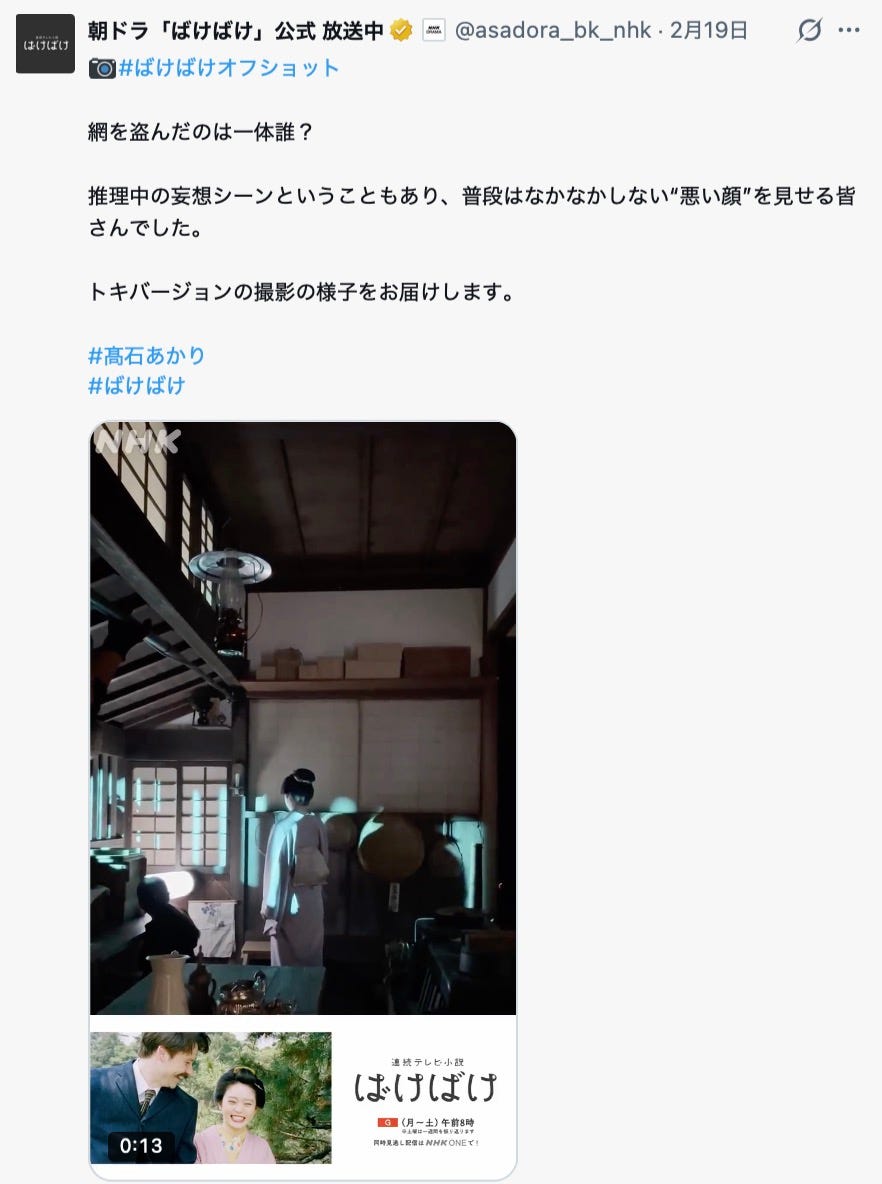This screenshot has height=1184, width=882.
Task: Open the ばけばけ account's profile picture
Action: coord(45,44)
